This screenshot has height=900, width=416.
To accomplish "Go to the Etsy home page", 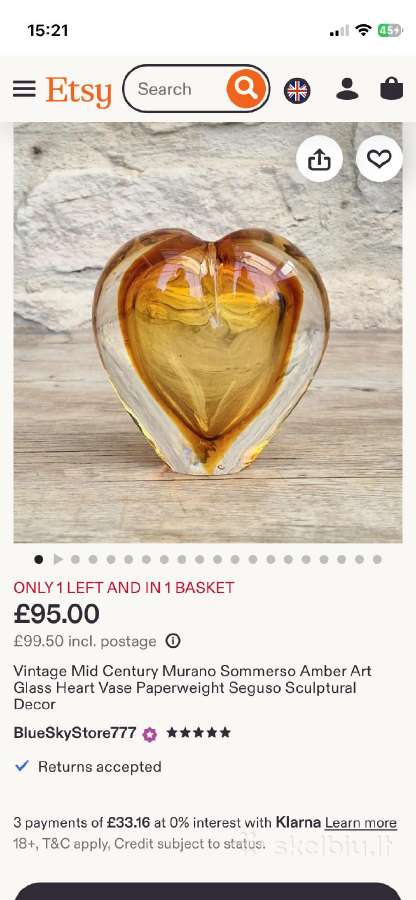I will pyautogui.click(x=79, y=91).
